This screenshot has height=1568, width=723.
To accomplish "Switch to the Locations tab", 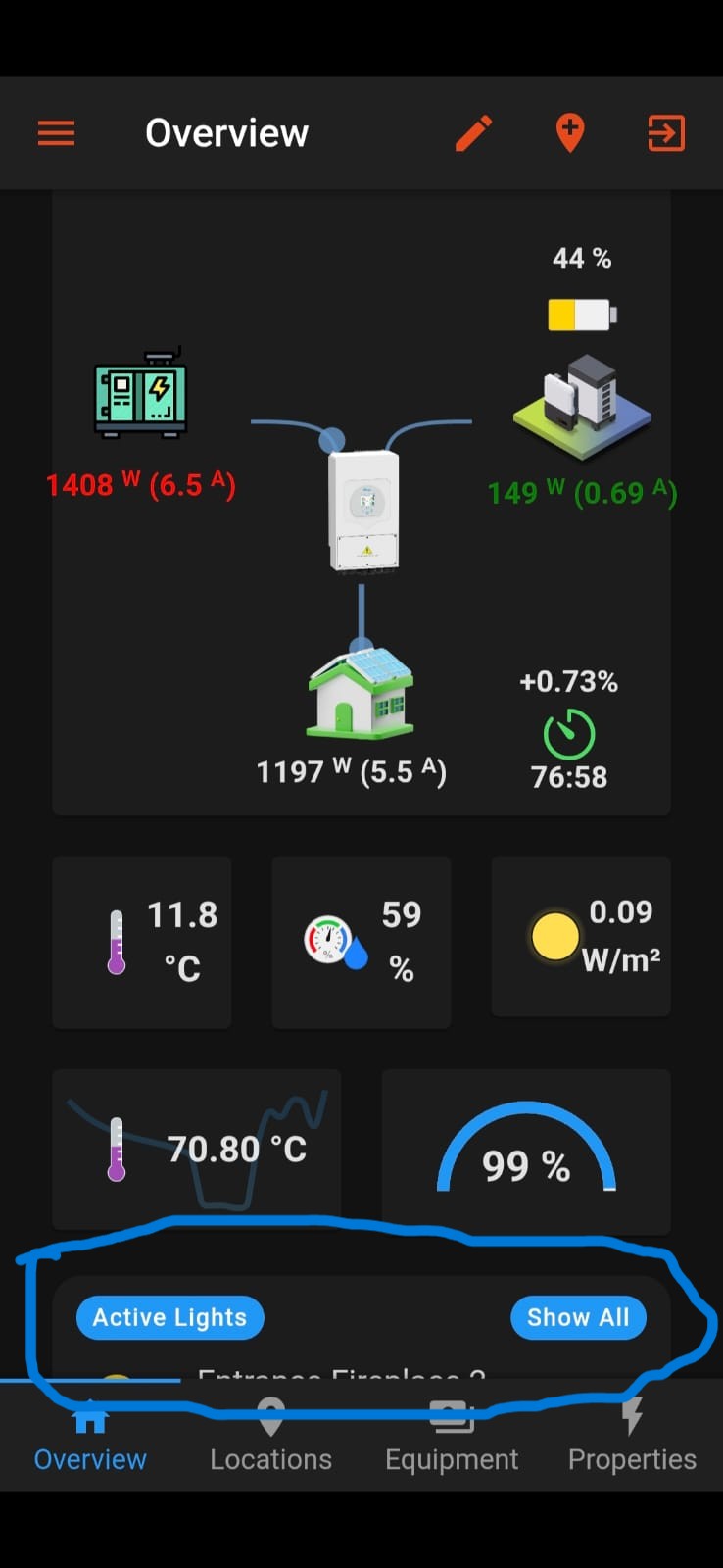I will pos(270,1439).
